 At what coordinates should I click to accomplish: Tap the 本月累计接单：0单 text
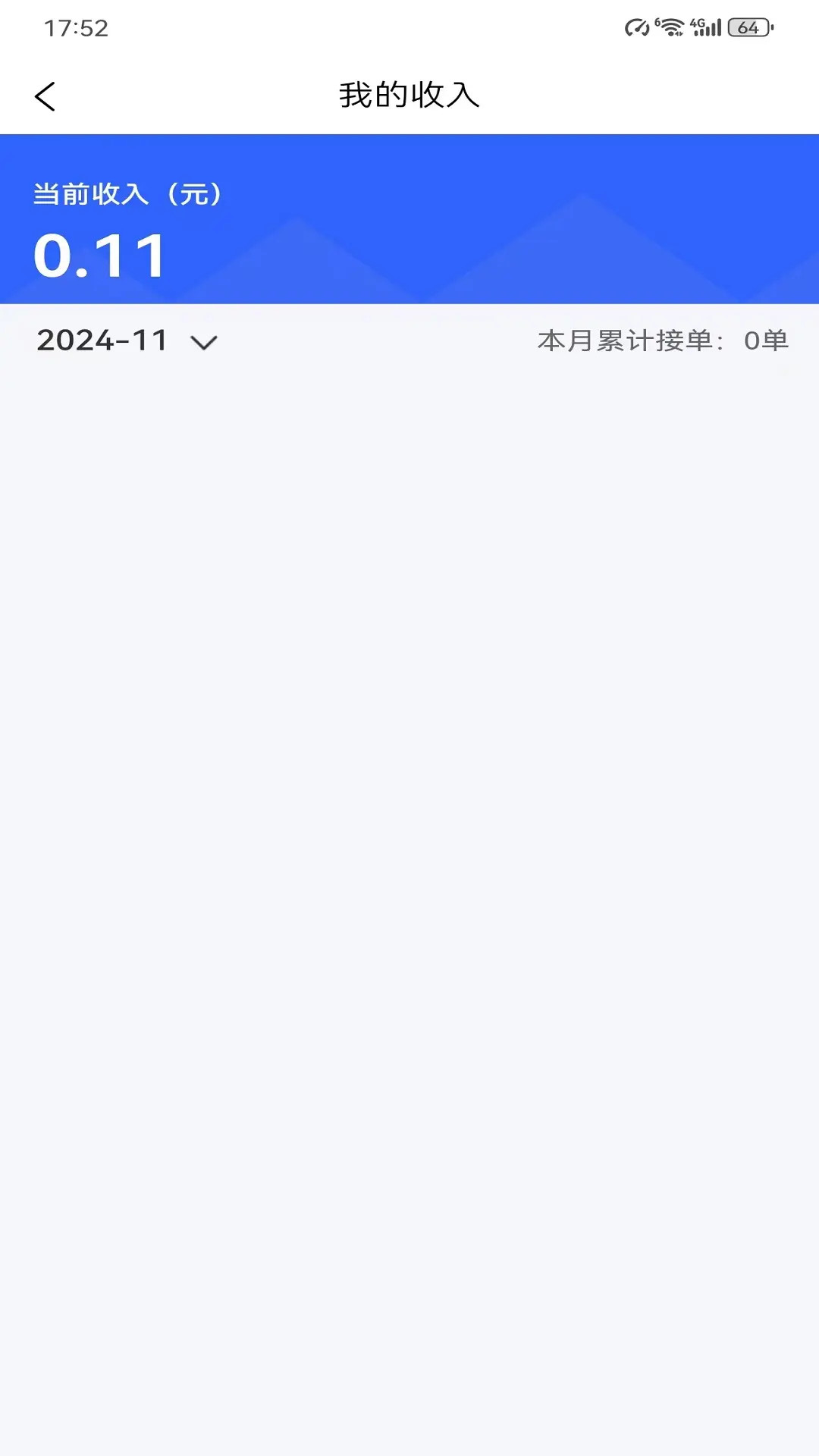click(663, 341)
